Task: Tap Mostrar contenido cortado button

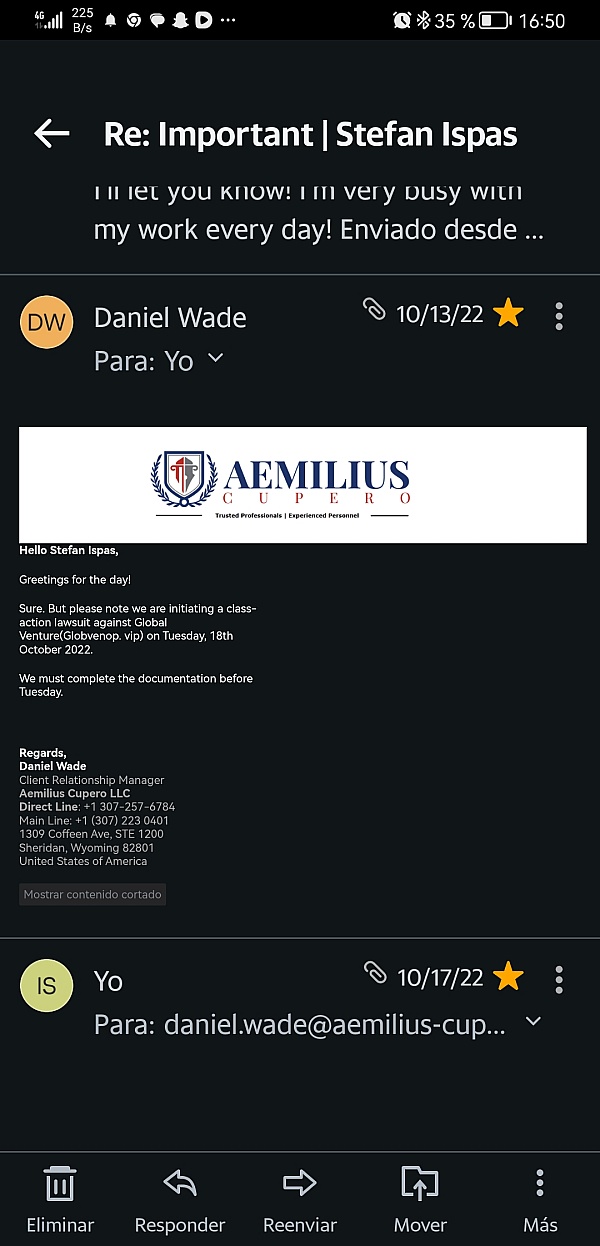Action: click(x=93, y=894)
